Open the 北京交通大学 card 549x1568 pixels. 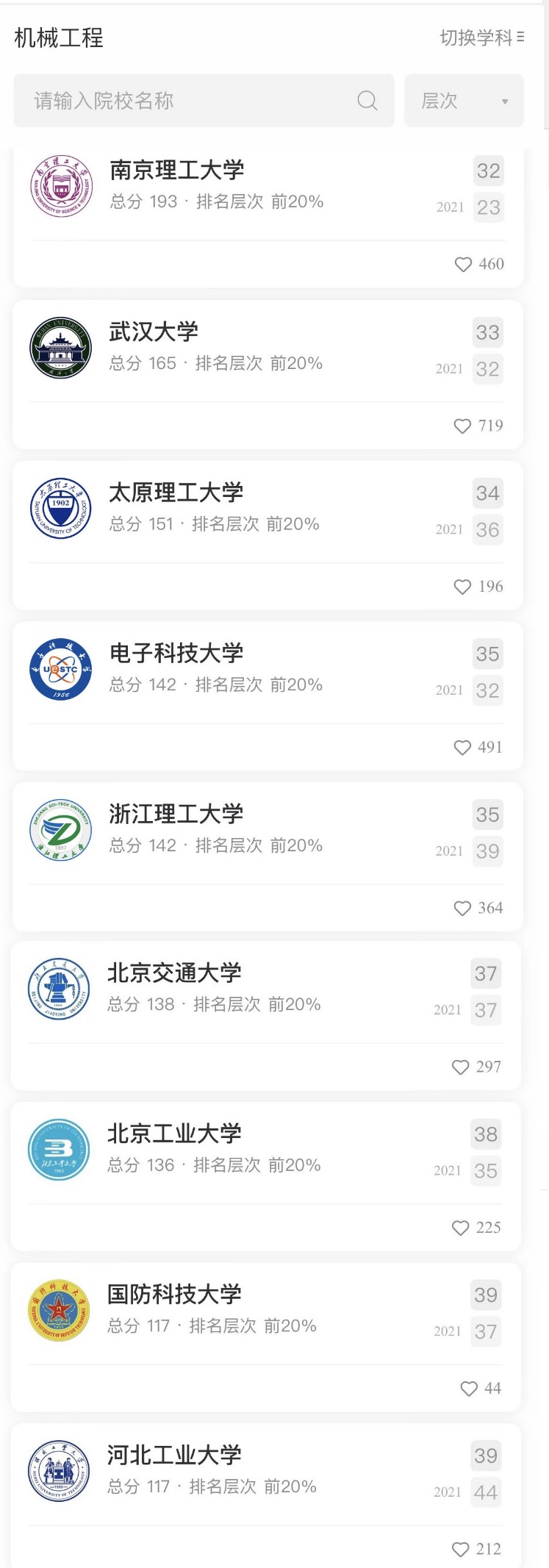[x=174, y=973]
